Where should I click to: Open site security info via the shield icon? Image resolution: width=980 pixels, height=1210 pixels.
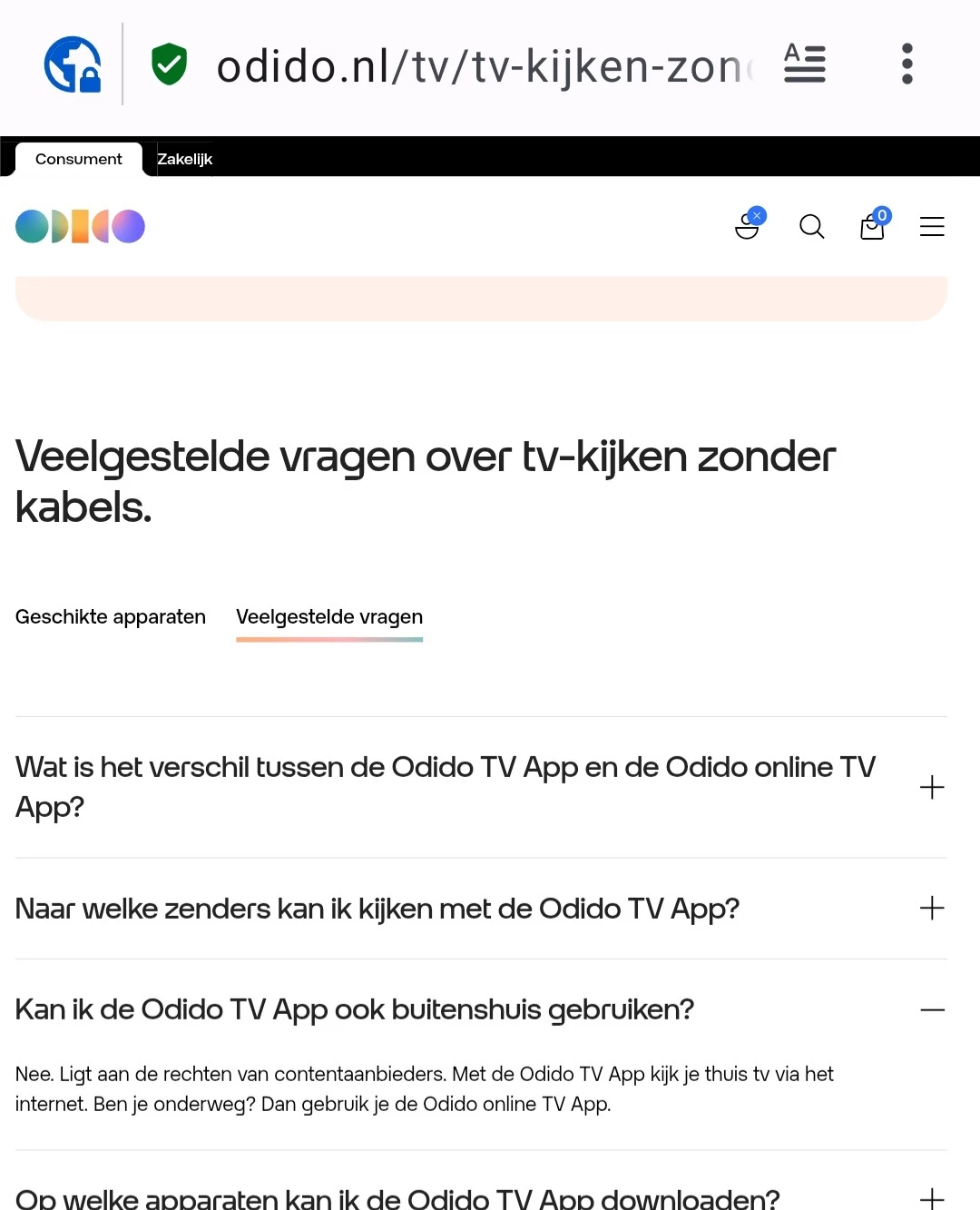pos(169,64)
